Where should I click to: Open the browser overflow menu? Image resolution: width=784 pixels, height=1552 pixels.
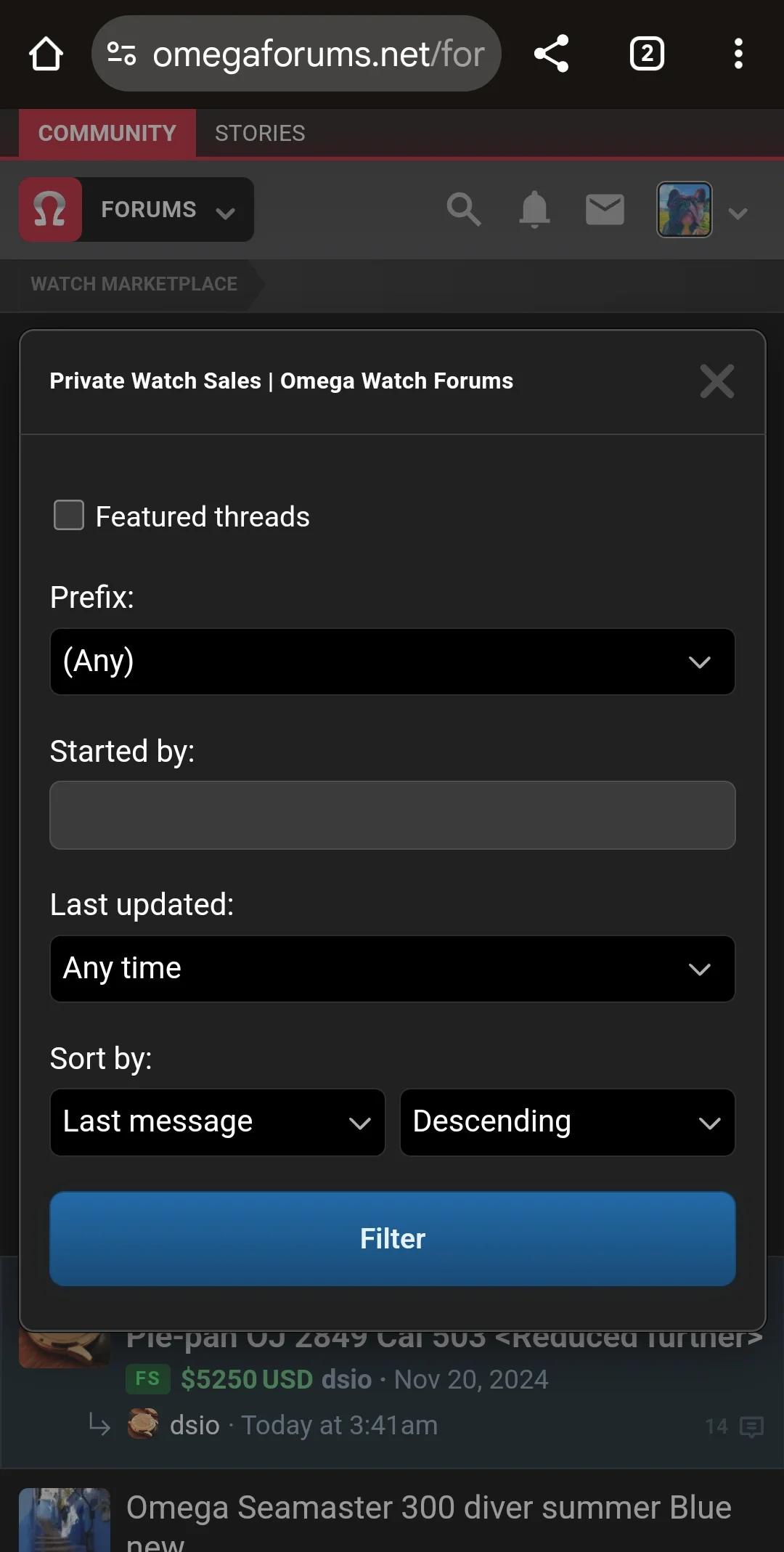click(x=738, y=54)
